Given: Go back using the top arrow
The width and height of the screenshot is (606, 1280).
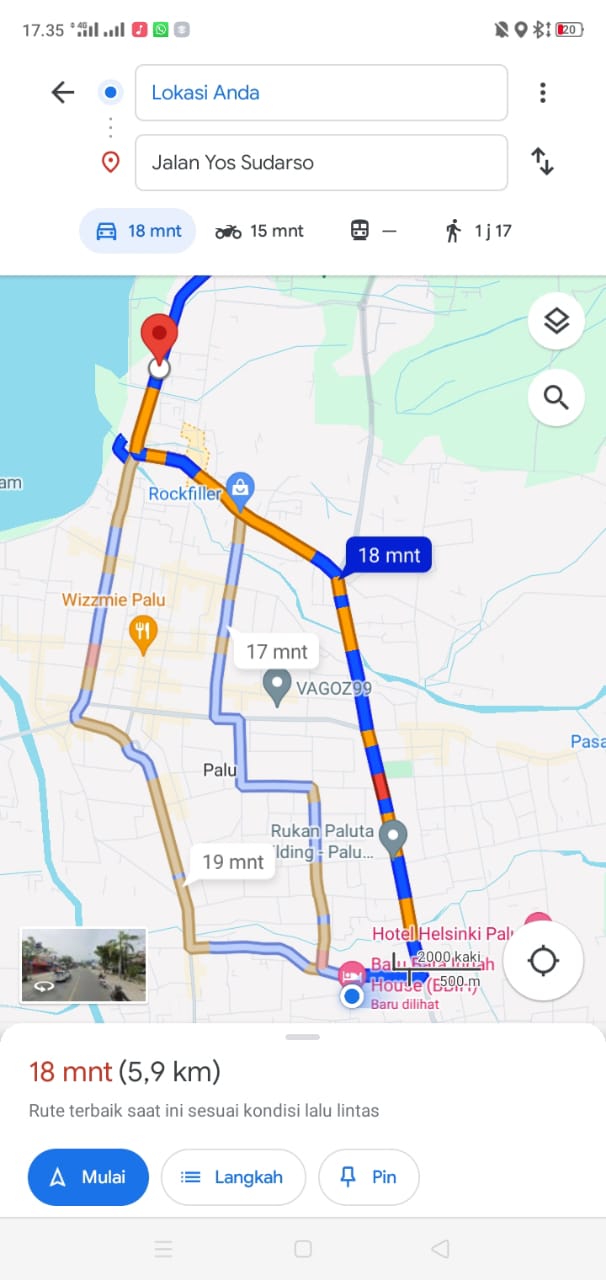Looking at the screenshot, I should point(62,93).
